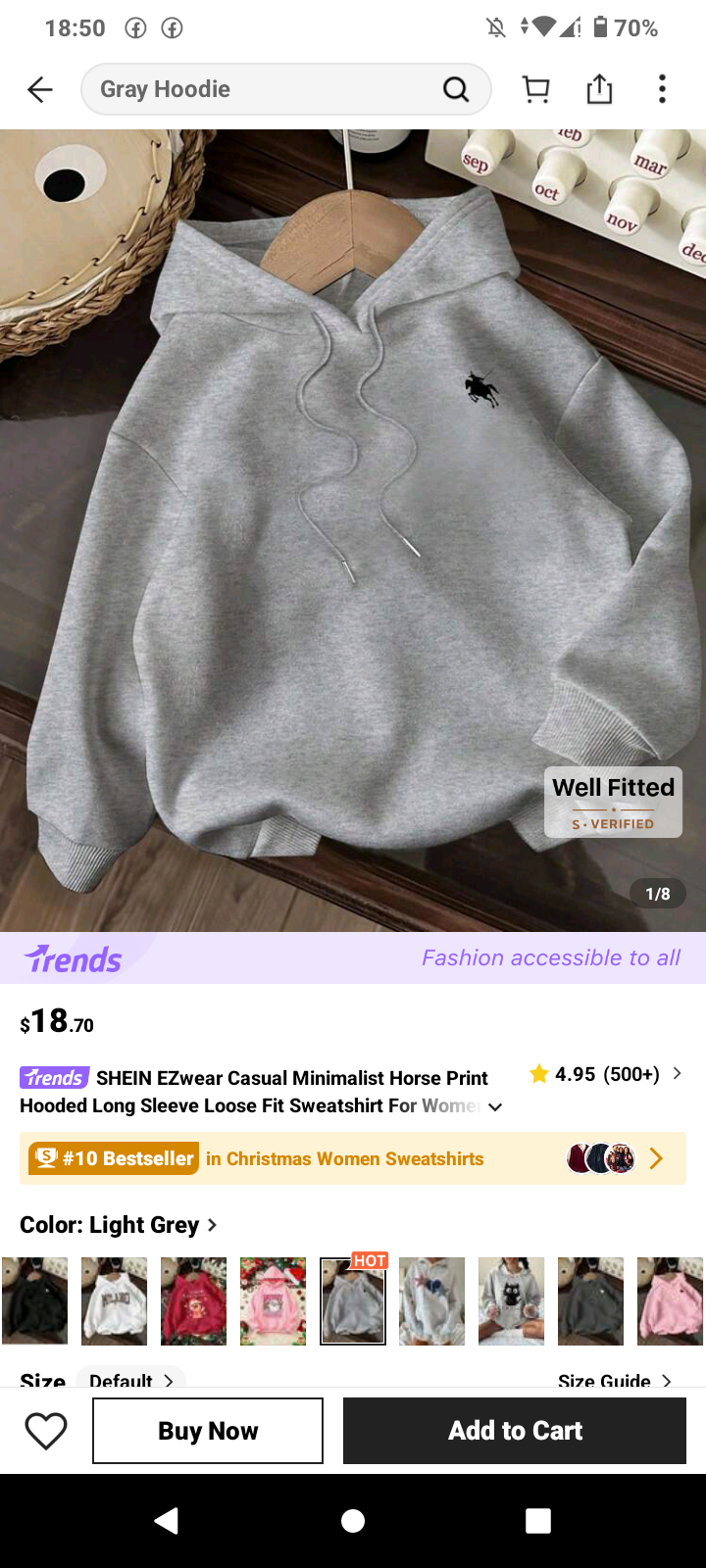706x1568 pixels.
Task: Open the three-dot overflow menu
Action: click(x=662, y=89)
